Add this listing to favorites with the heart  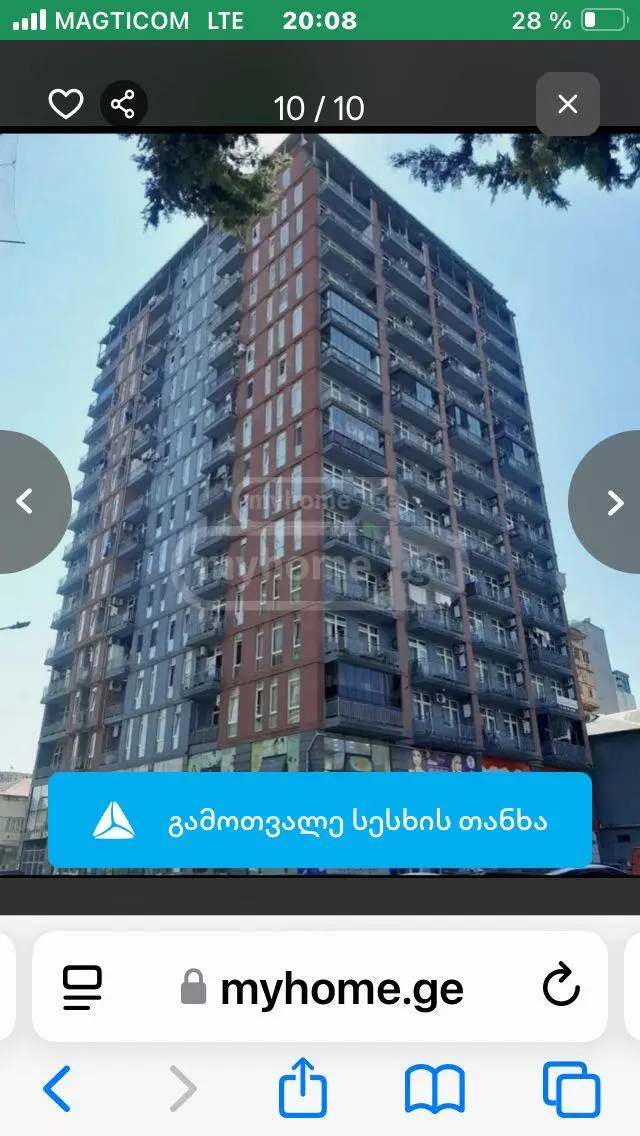pos(66,104)
